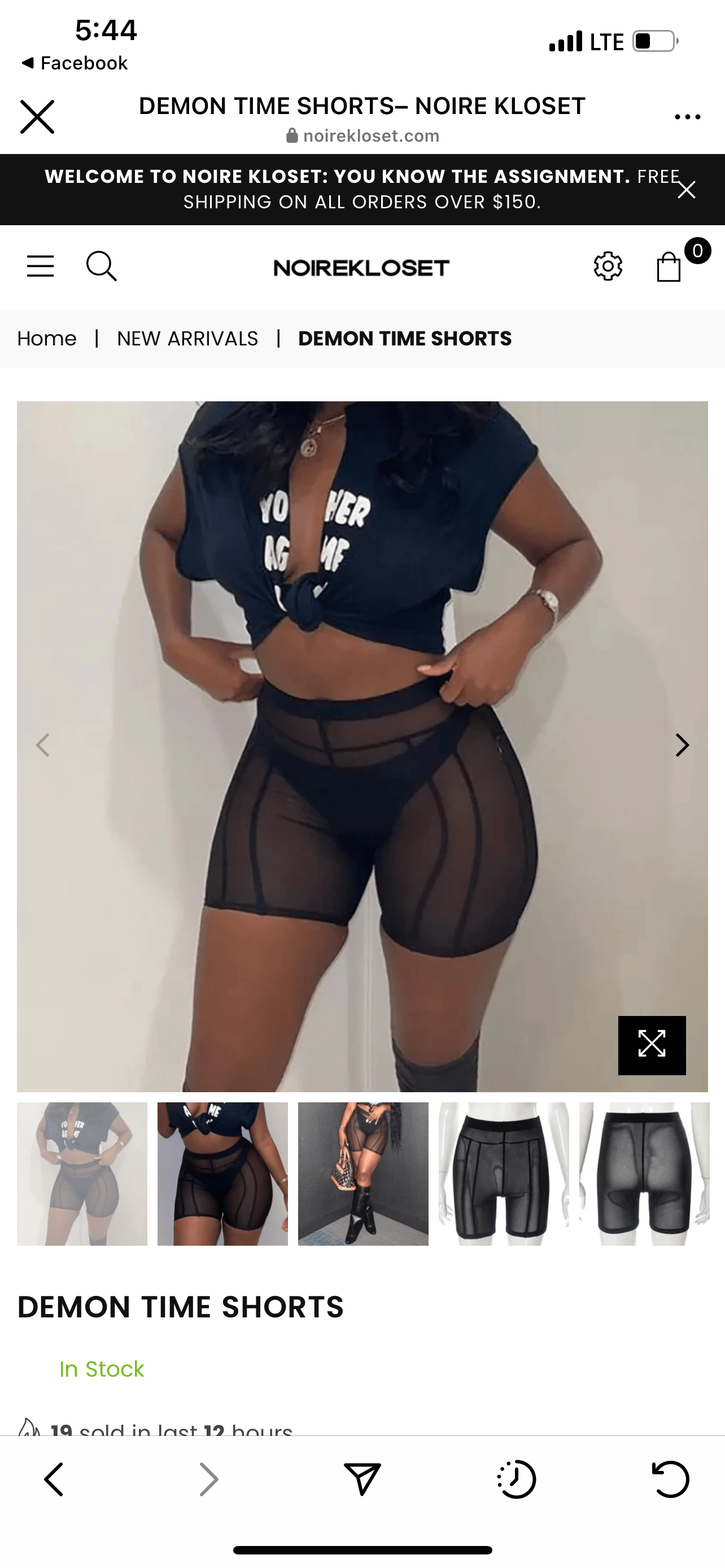
Task: Open the settings gear icon
Action: pos(608,266)
